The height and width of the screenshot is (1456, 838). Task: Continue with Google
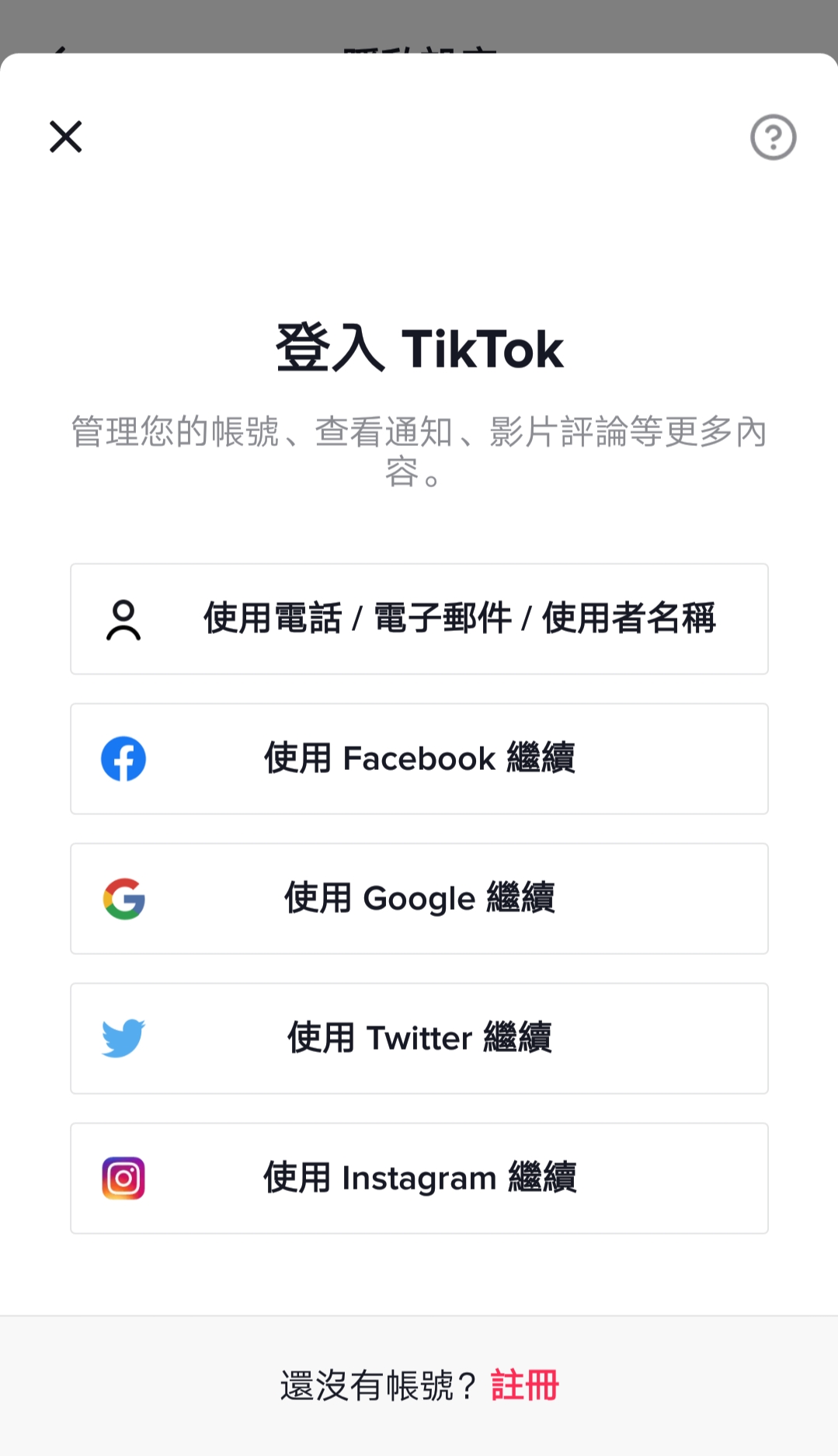pos(419,899)
